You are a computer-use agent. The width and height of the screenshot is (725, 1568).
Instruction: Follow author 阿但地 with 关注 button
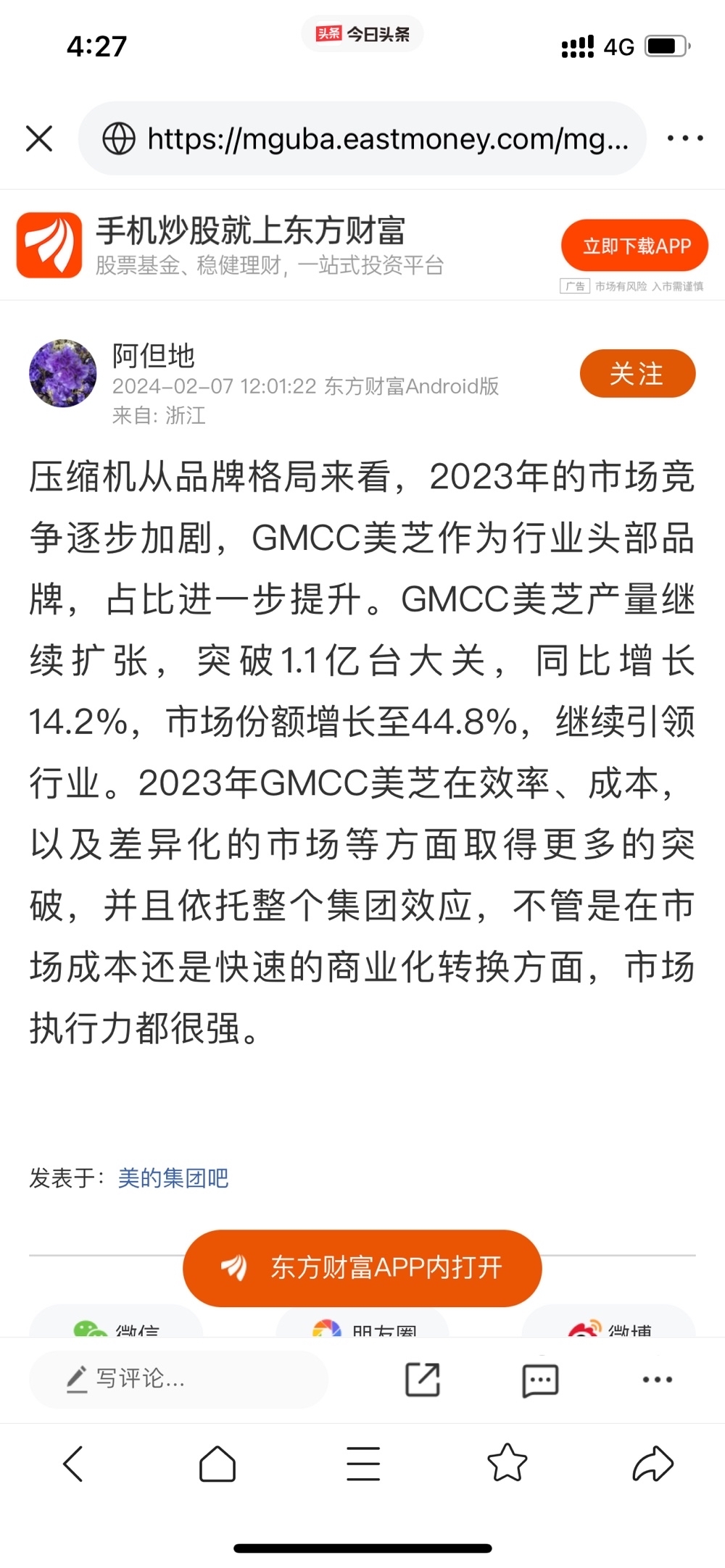point(637,374)
